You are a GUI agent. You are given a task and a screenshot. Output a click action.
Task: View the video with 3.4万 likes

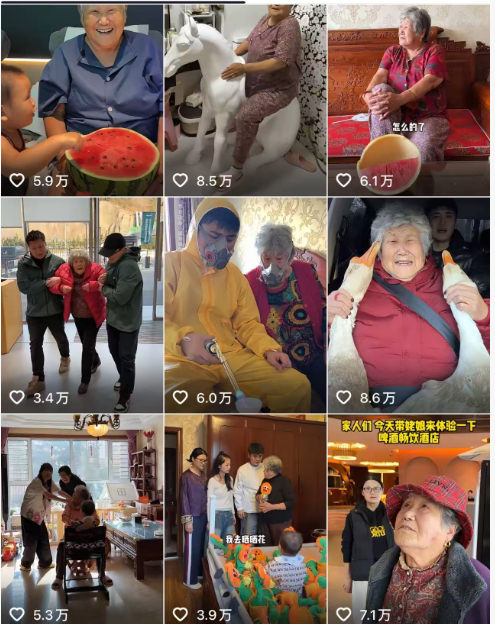click(x=82, y=305)
